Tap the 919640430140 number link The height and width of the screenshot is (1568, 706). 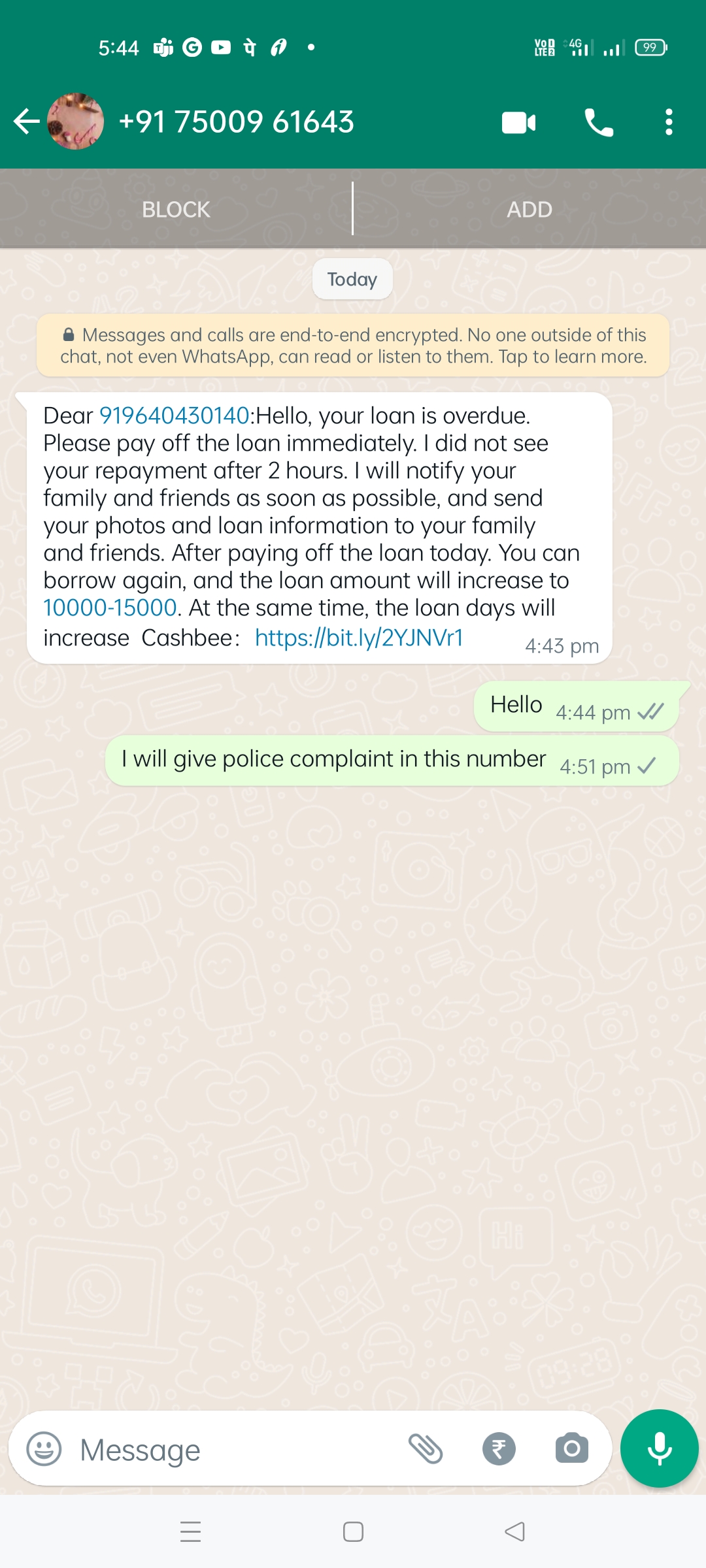pyautogui.click(x=174, y=416)
